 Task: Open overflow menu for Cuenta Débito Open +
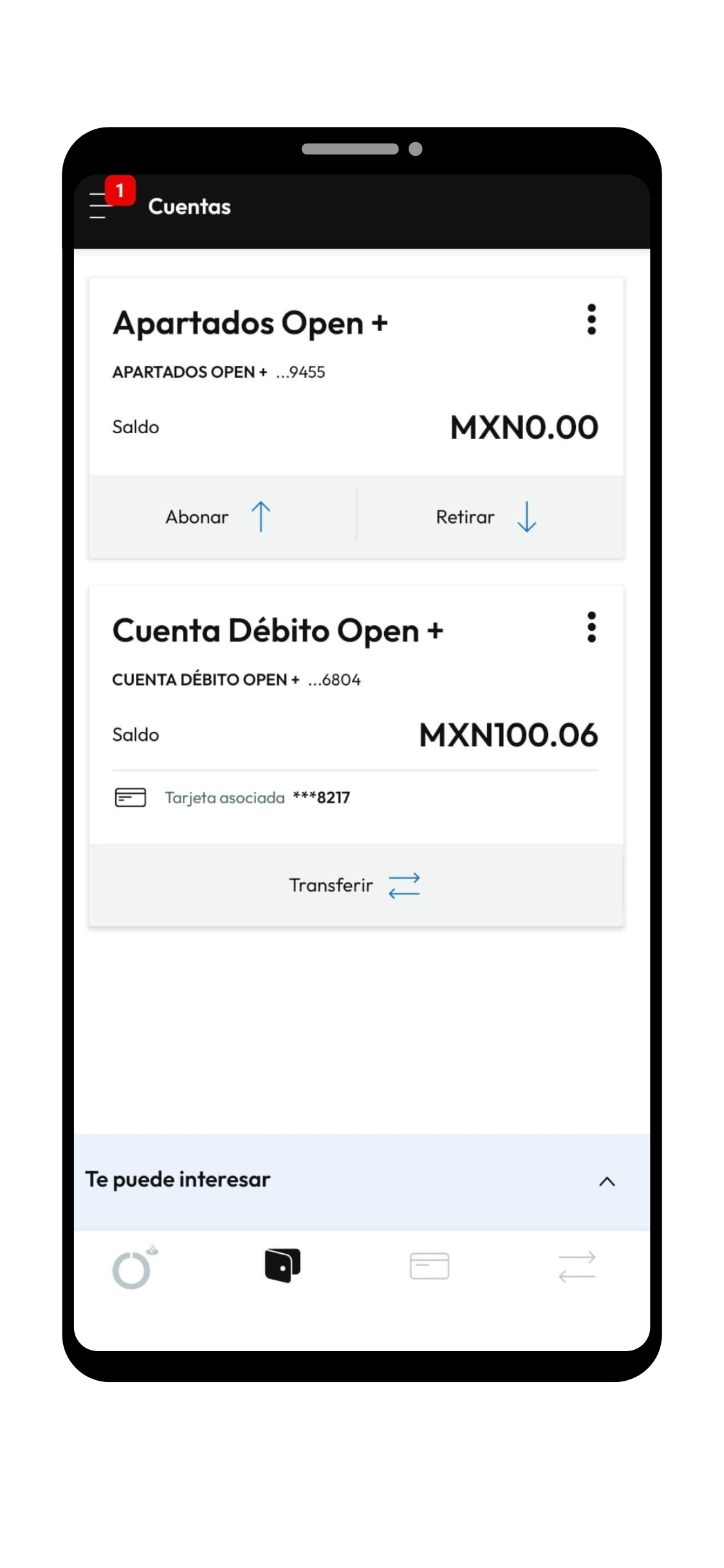(591, 628)
